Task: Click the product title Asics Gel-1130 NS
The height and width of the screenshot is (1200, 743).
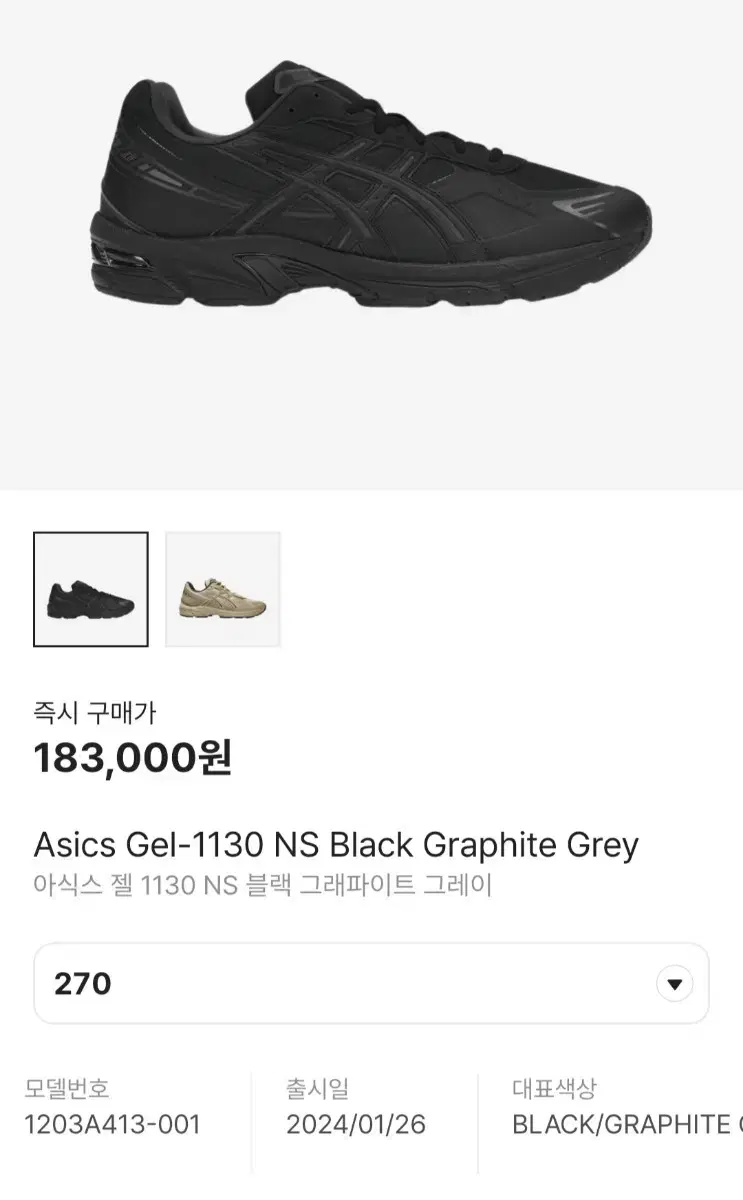Action: pyautogui.click(x=335, y=845)
